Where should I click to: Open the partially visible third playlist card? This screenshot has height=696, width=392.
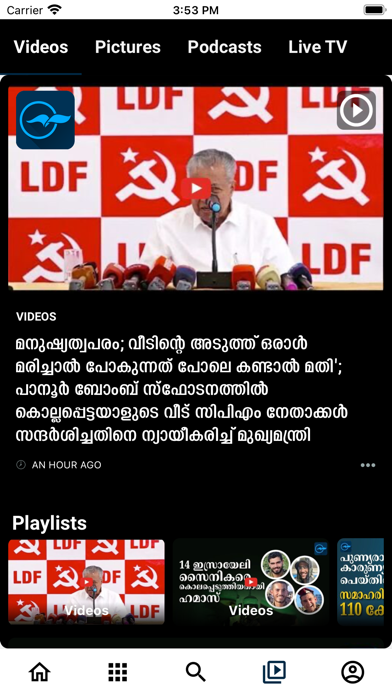(360, 582)
